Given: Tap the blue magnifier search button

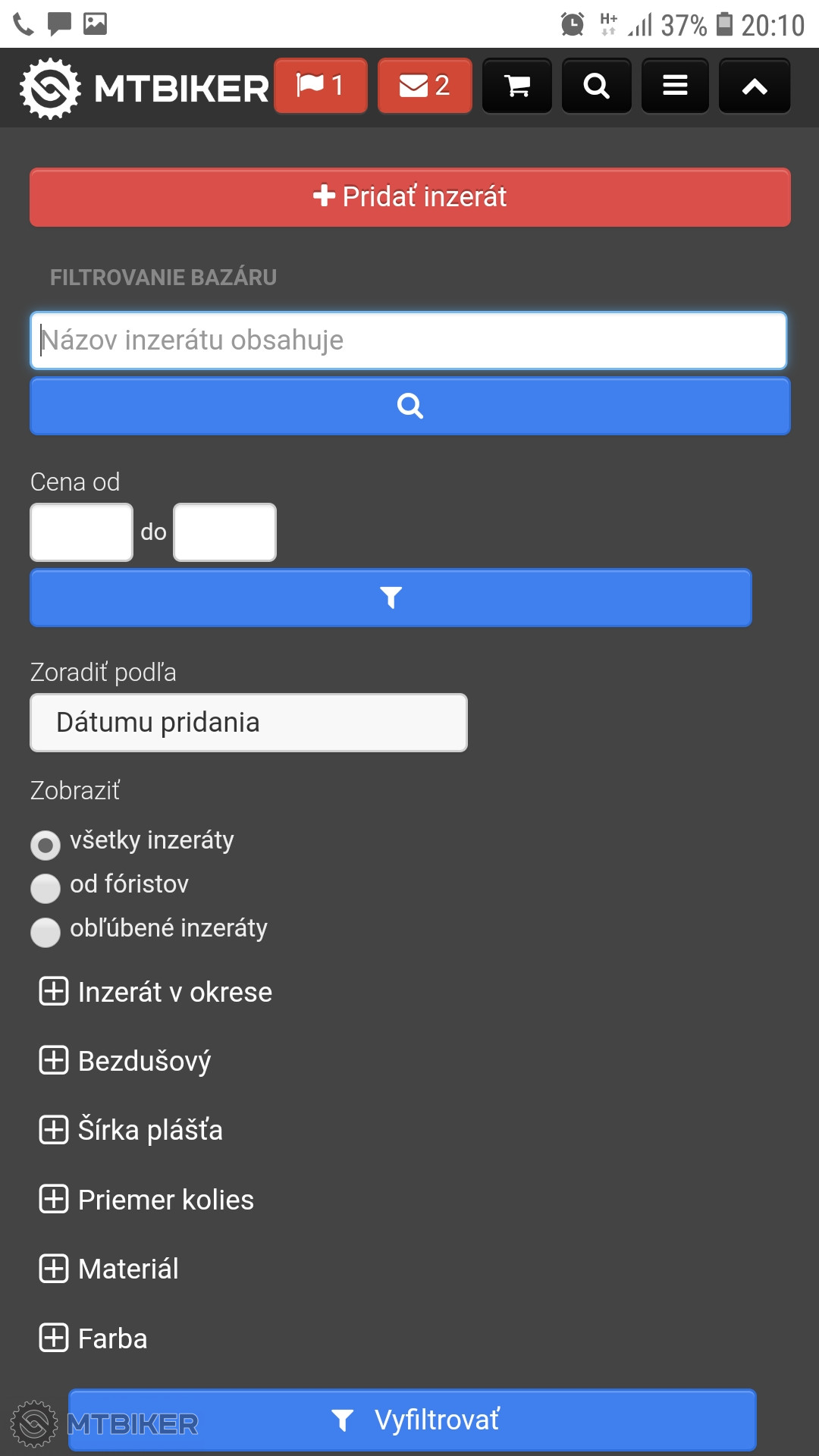Looking at the screenshot, I should [x=409, y=406].
